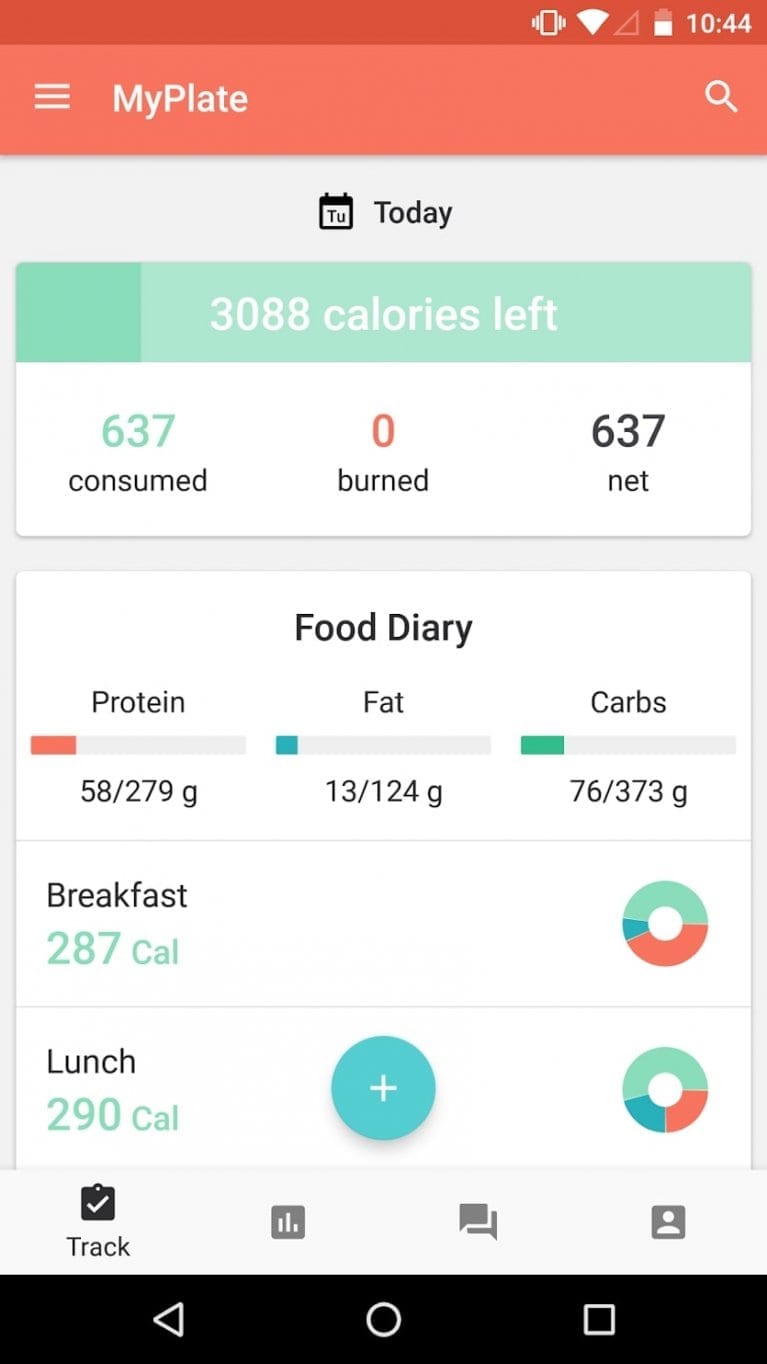Open the navigation drawer menu
This screenshot has width=767, height=1364.
[51, 97]
